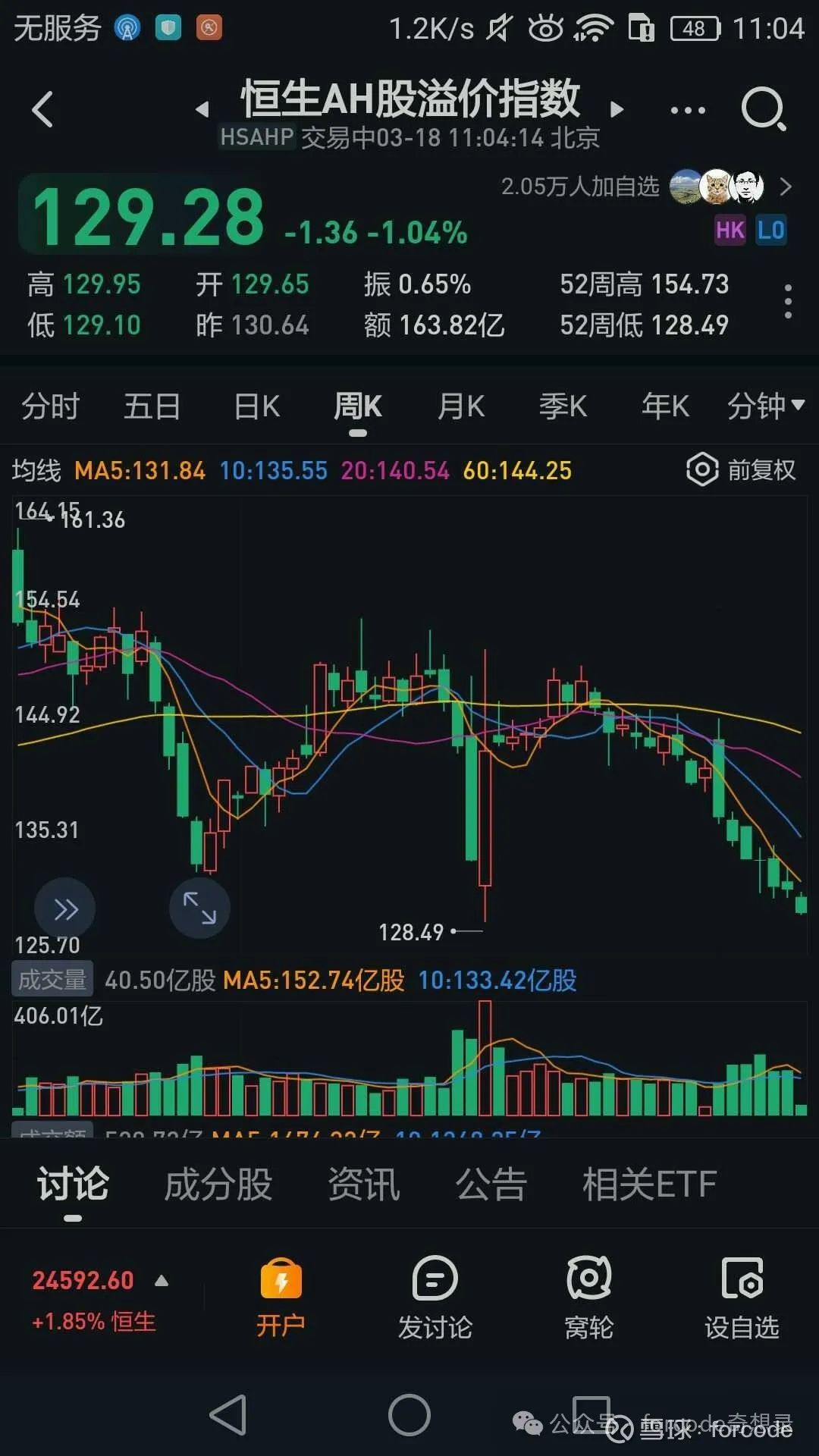The height and width of the screenshot is (1456, 819).
Task: Tap 发讨论 to post a discussion
Action: 435,1298
